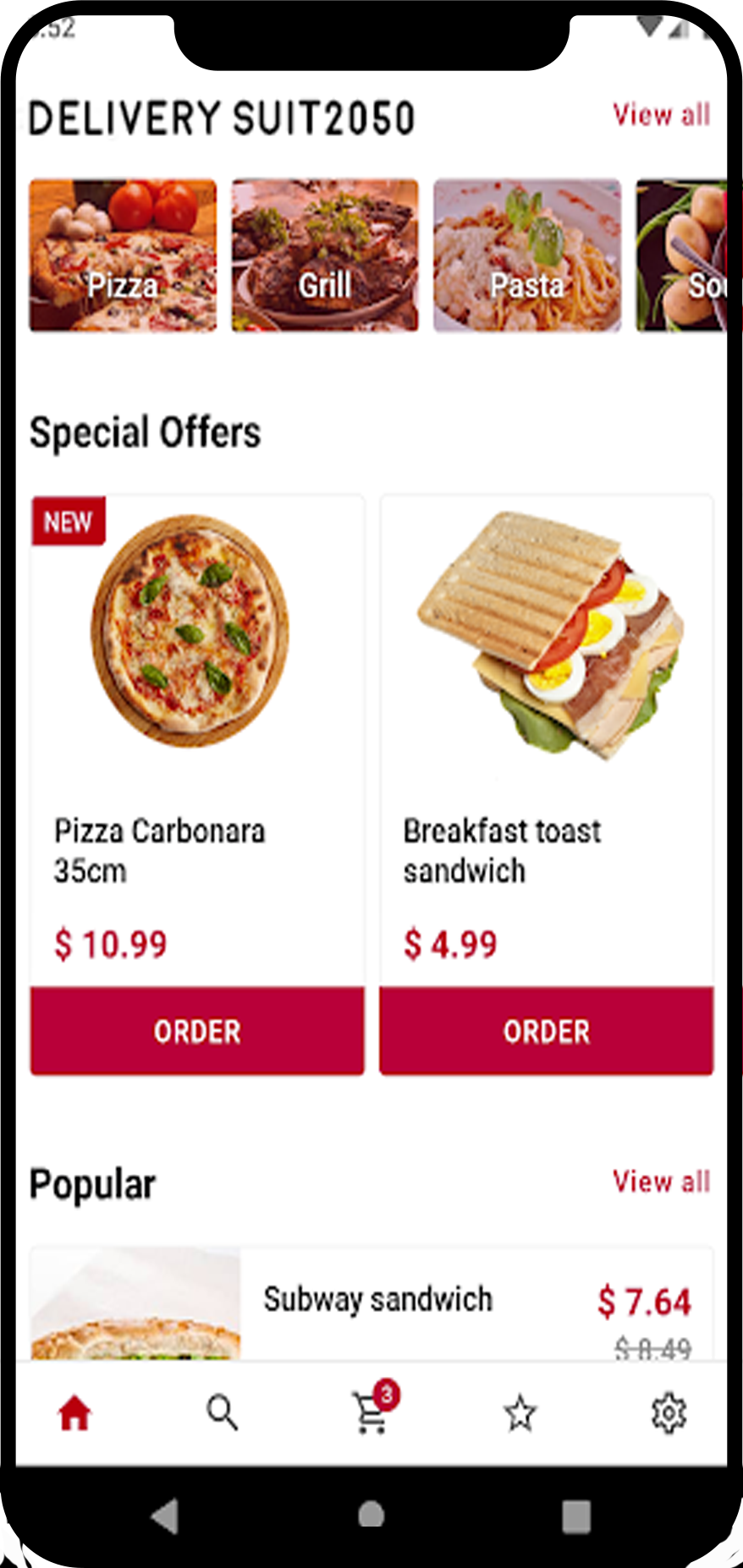Screen dimensions: 743x1568
Task: Open the search tab
Action: [223, 1412]
